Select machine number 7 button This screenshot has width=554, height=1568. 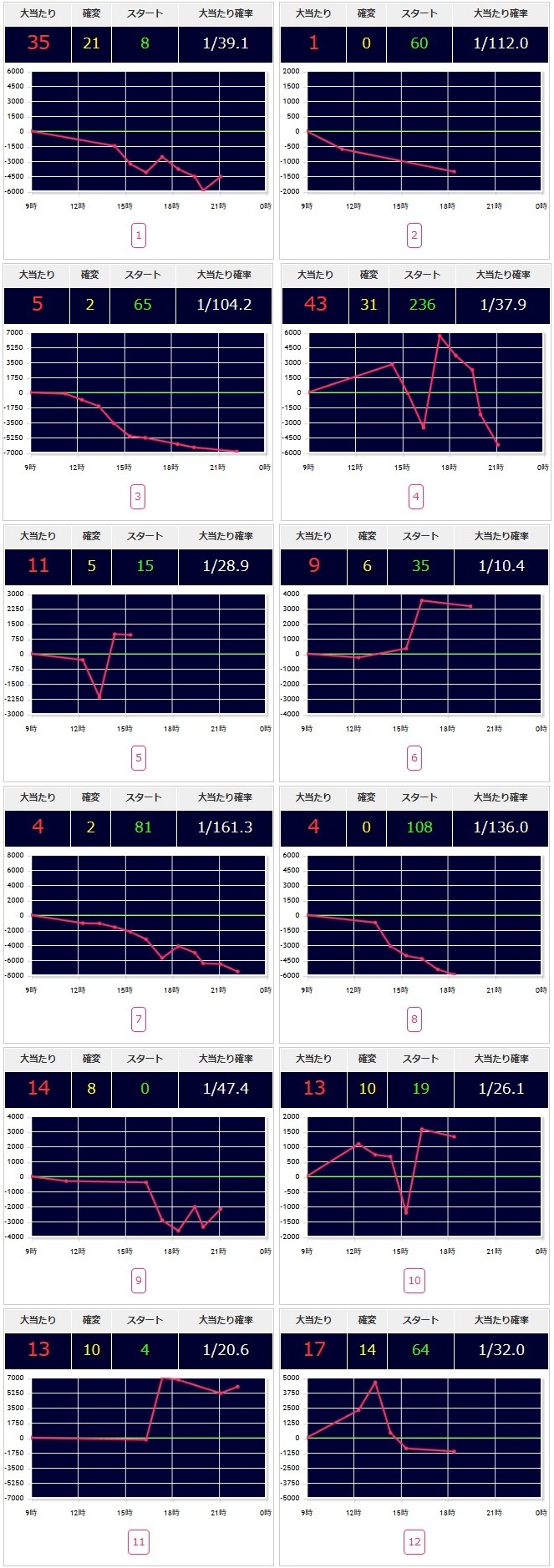pos(139,1019)
